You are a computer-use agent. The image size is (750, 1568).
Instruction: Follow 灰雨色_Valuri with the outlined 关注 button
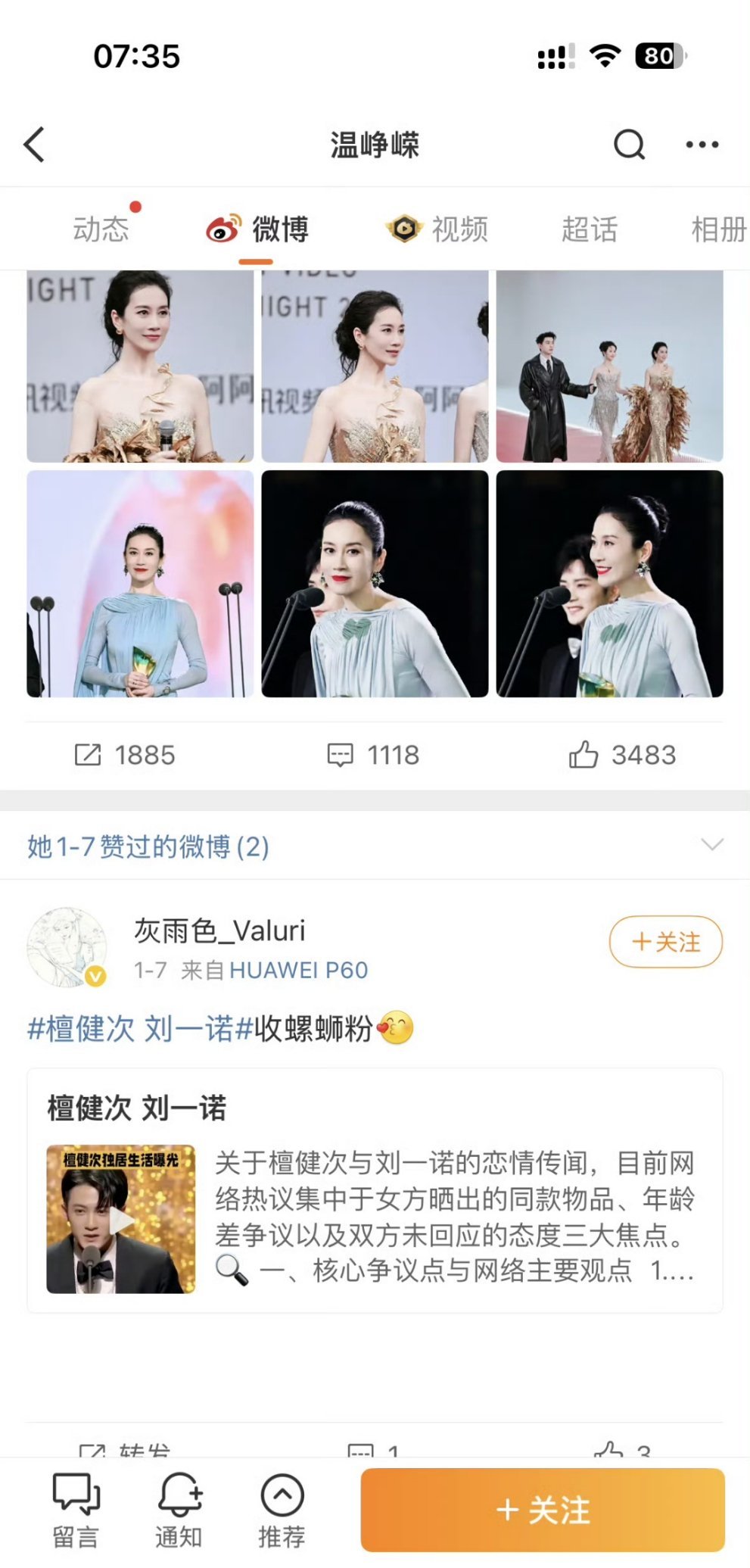[665, 942]
